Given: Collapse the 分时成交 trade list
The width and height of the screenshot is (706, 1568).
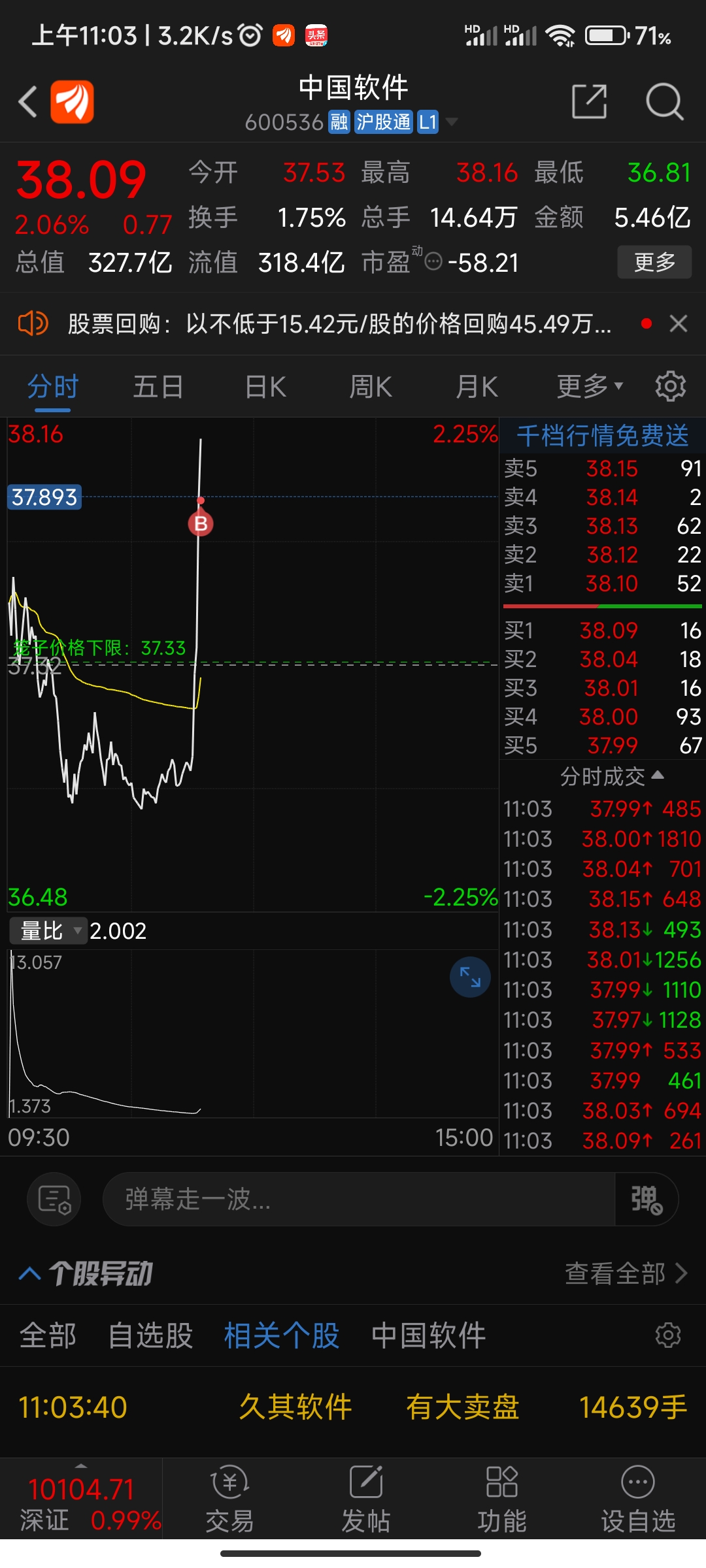Looking at the screenshot, I should point(611,776).
